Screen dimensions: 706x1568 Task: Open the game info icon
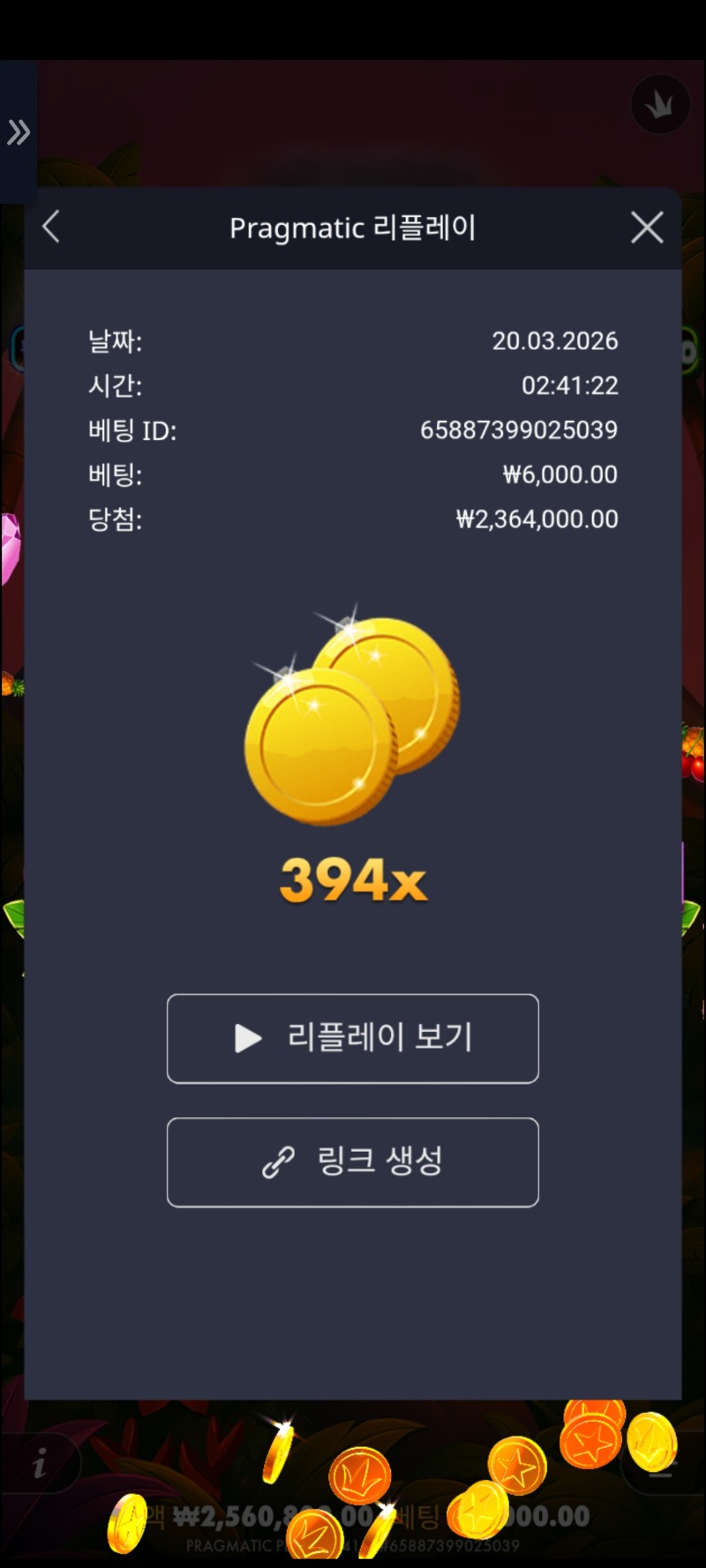point(40,1465)
